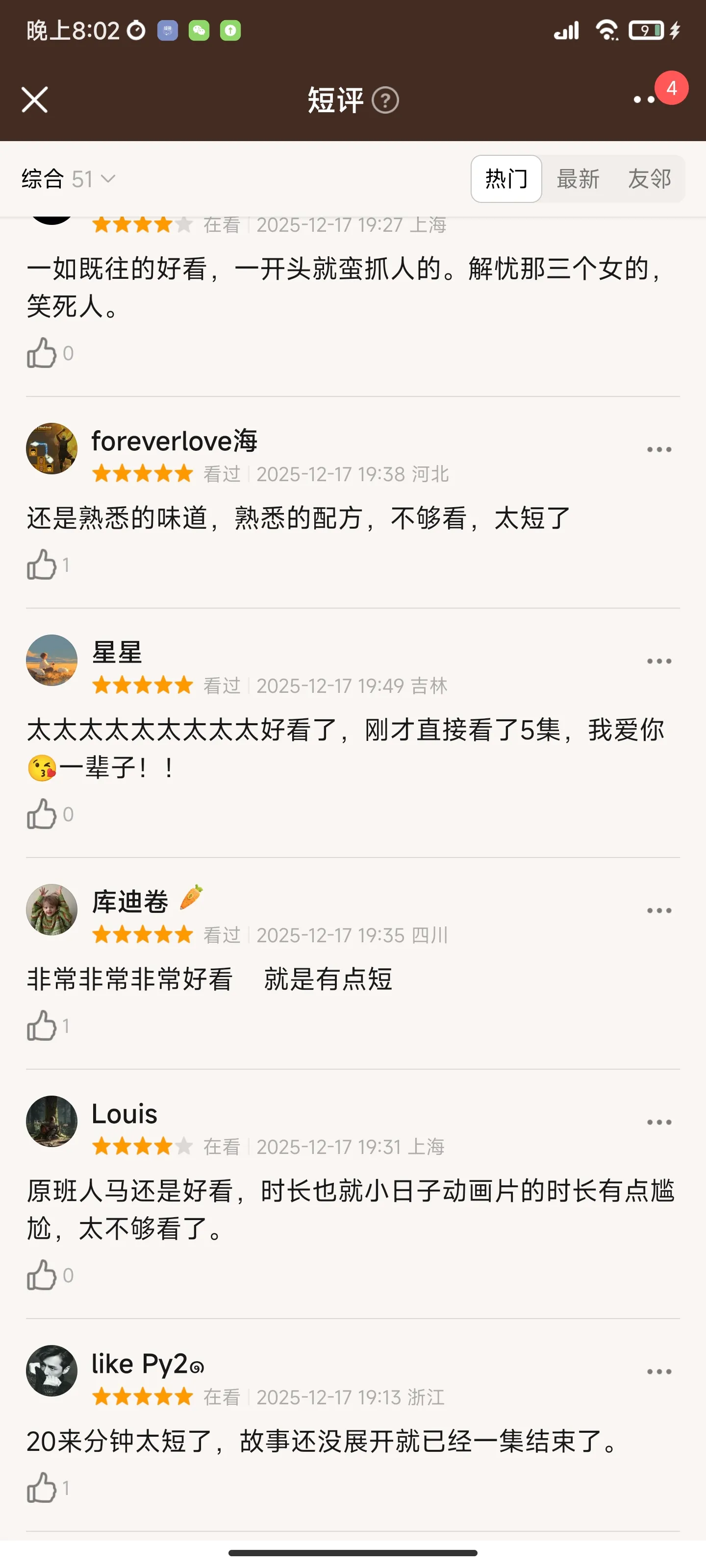
Task: Expand the 综合 51 filter dropdown
Action: 68,179
